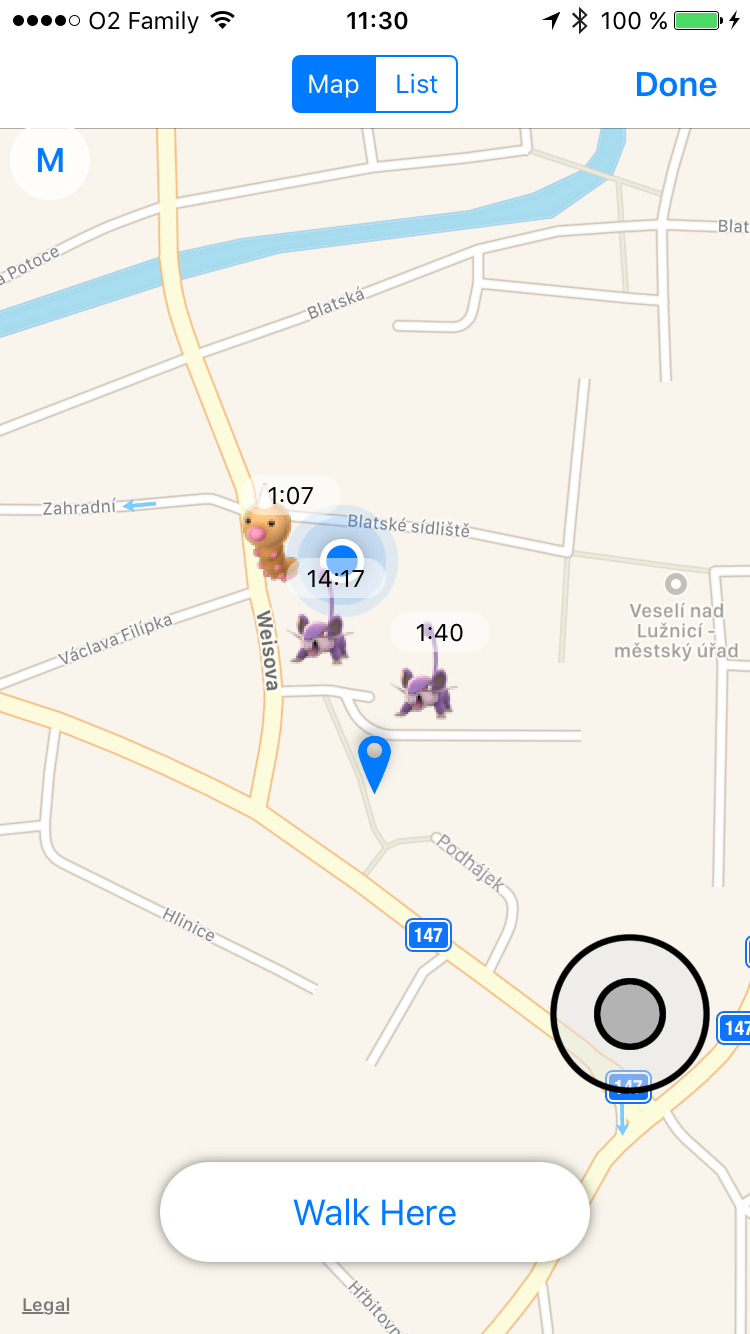
Task: Tap Done to close the map
Action: 675,85
